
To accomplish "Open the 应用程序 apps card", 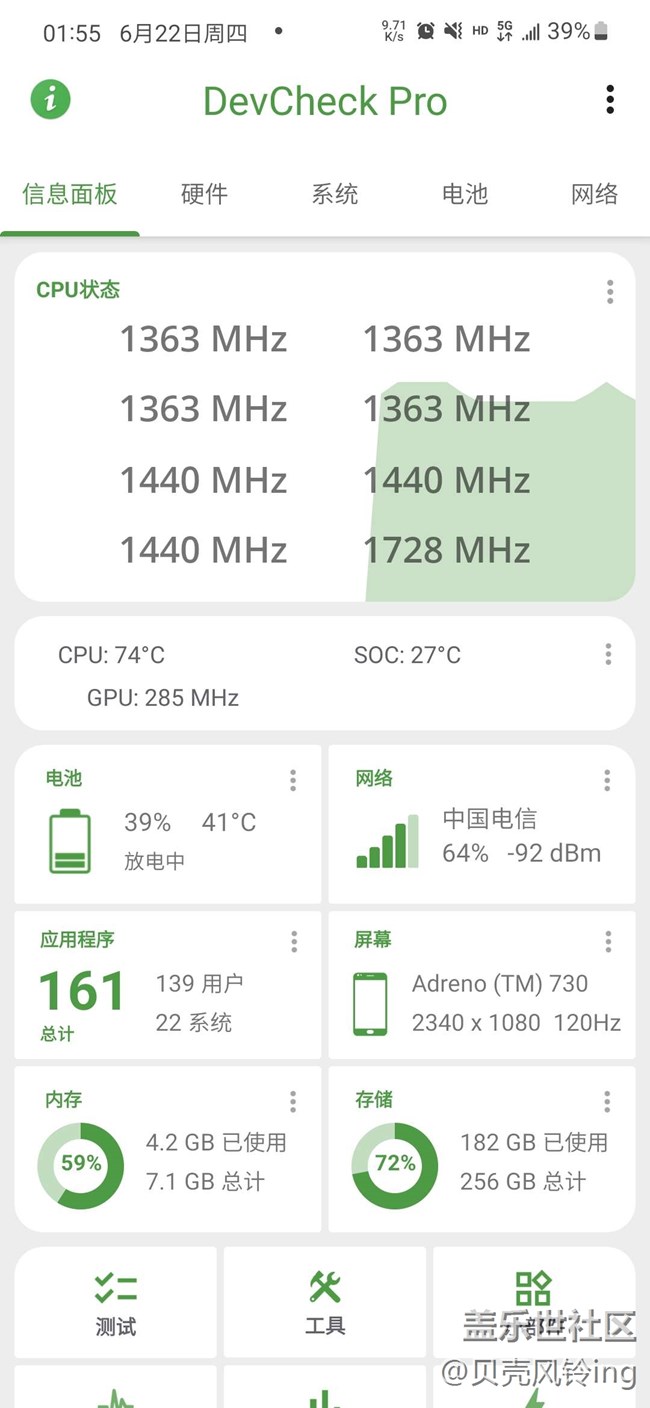I will (168, 985).
